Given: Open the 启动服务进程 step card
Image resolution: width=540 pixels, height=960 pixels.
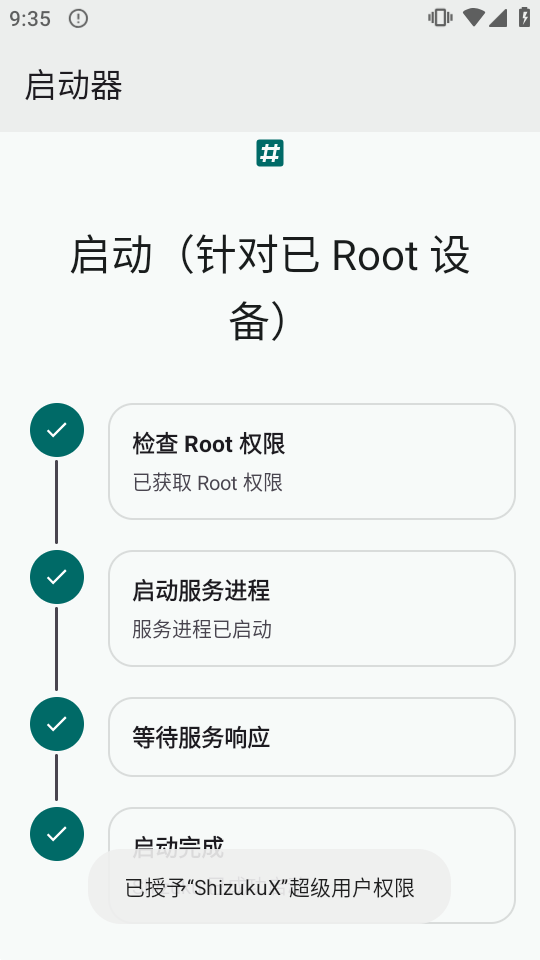Looking at the screenshot, I should click(312, 608).
